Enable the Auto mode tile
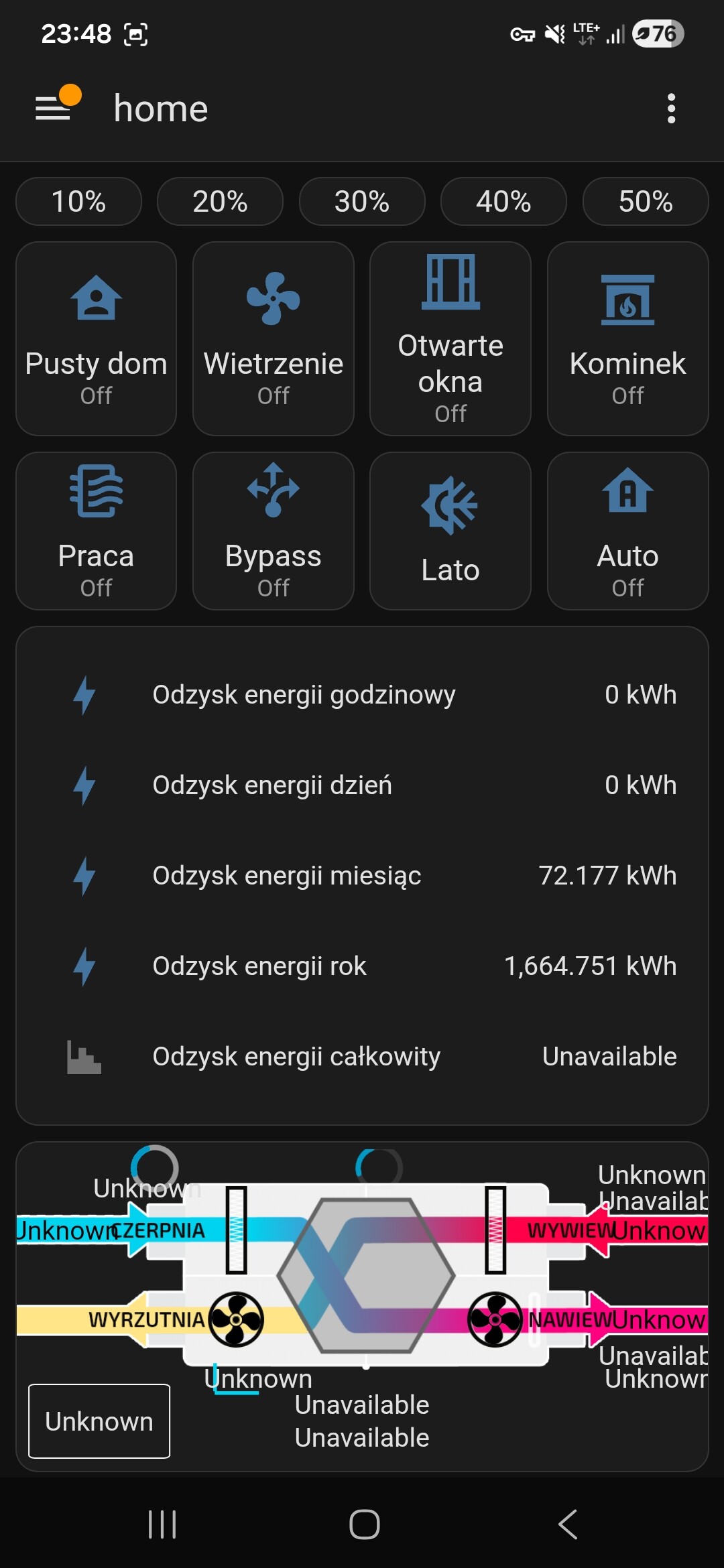Screen dimensions: 724x1568 [x=627, y=531]
